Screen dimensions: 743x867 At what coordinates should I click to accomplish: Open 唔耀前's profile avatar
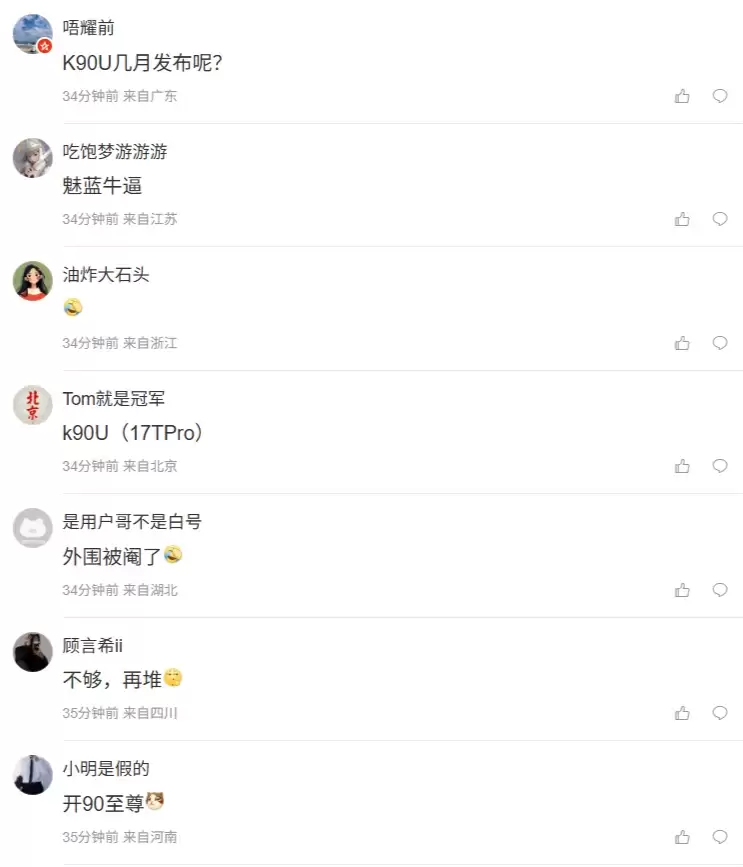(32, 34)
